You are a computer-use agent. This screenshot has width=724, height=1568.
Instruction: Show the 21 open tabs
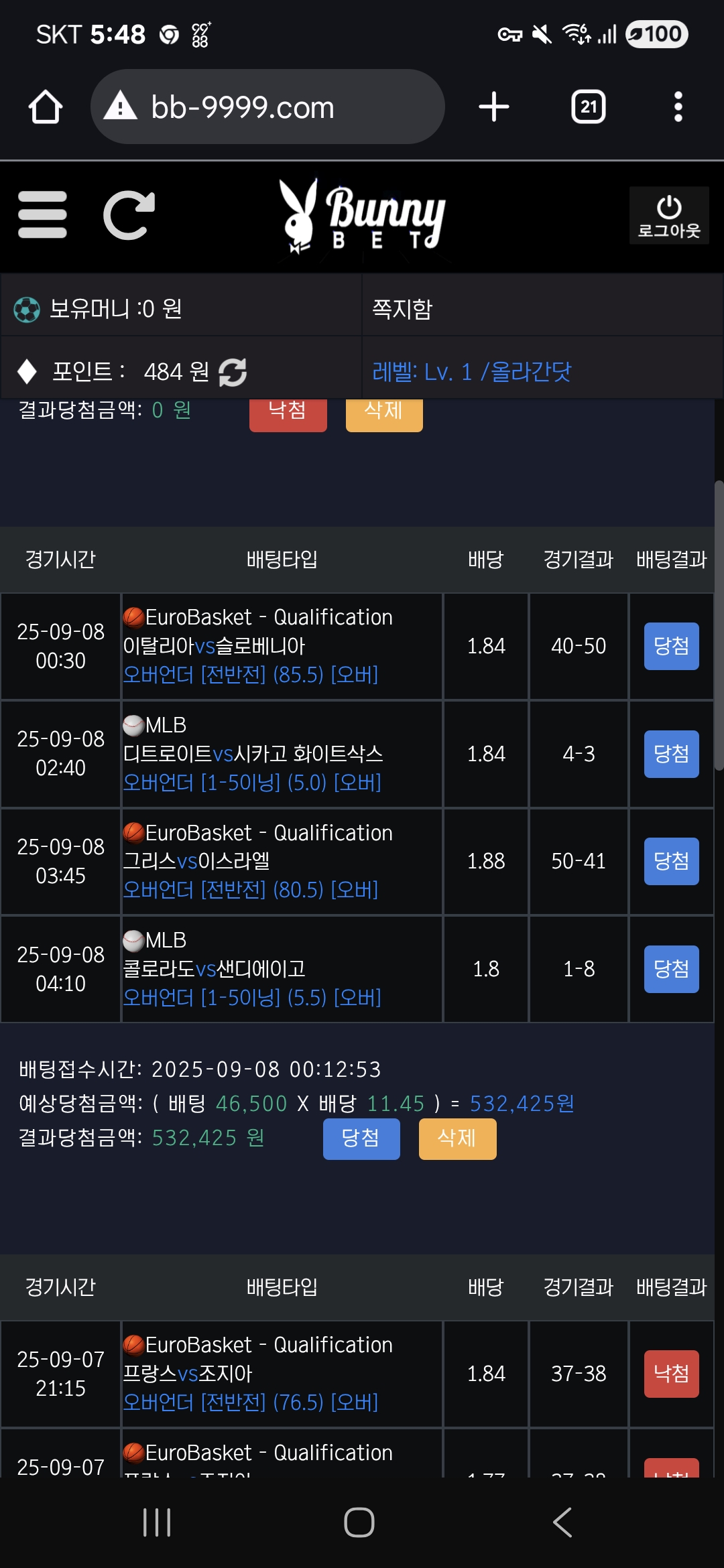pyautogui.click(x=588, y=107)
